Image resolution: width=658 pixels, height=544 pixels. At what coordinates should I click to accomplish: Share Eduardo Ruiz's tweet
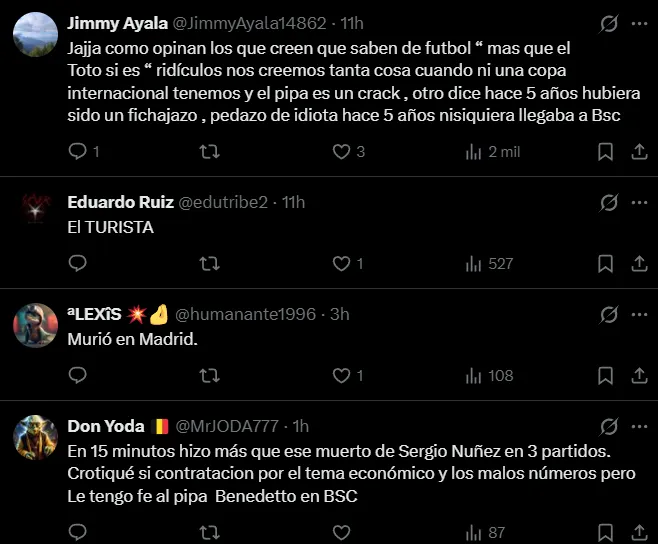(x=639, y=264)
